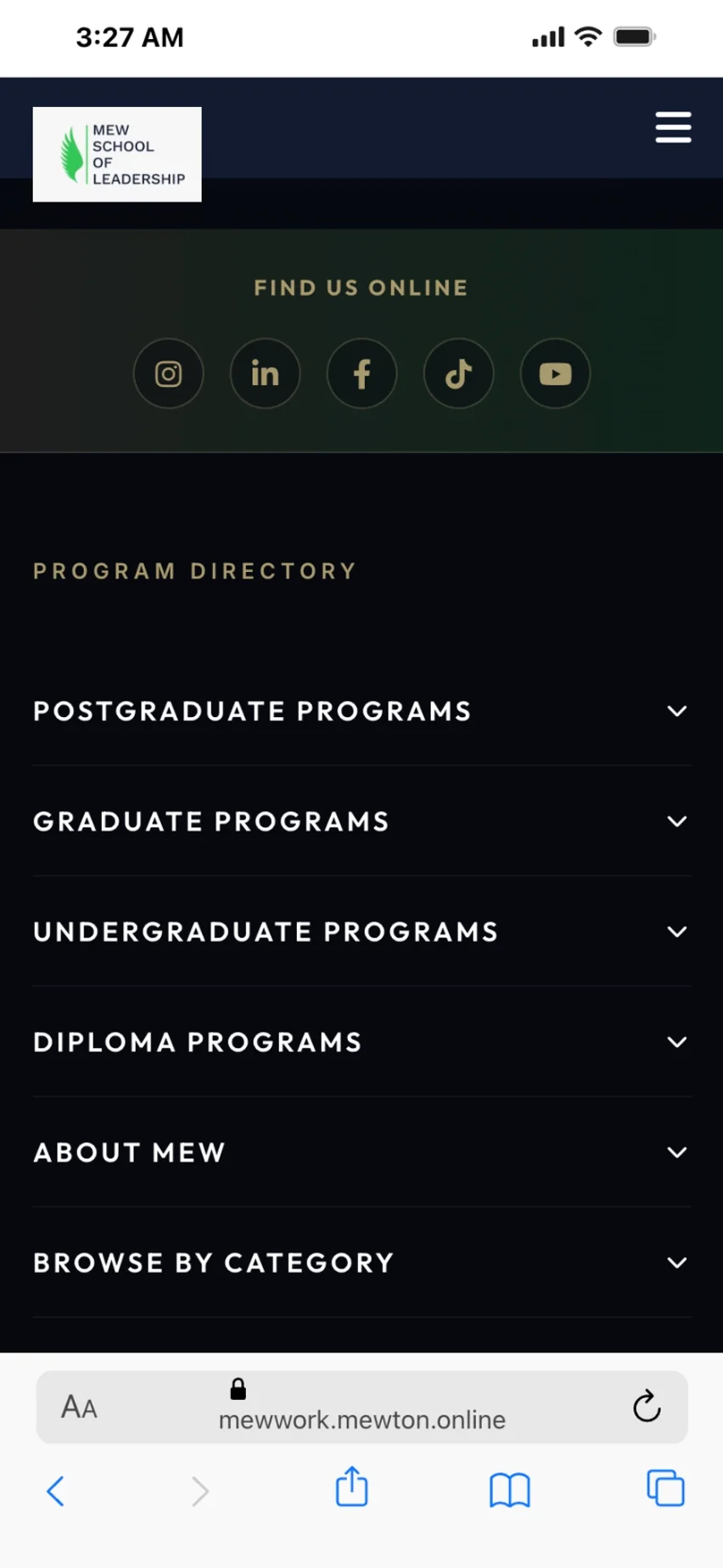
Task: Tap the address bar showing mewwork.mewton.online
Action: point(361,1419)
